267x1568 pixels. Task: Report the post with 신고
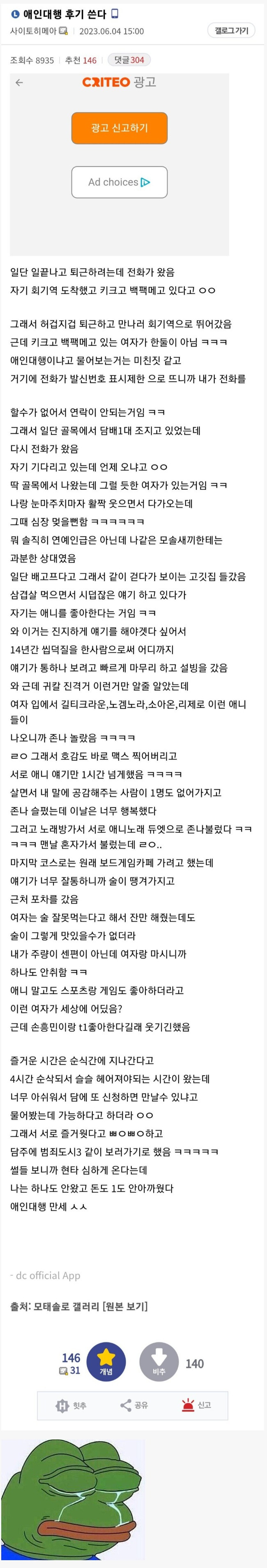pos(196,1405)
